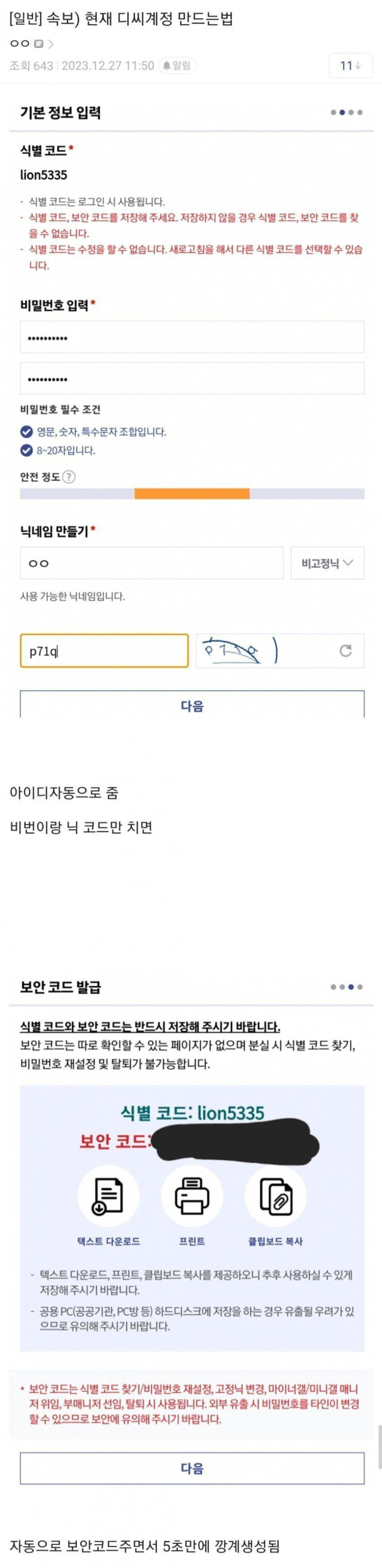
Task: Tap the 알림 notification bell button
Action: click(x=177, y=66)
